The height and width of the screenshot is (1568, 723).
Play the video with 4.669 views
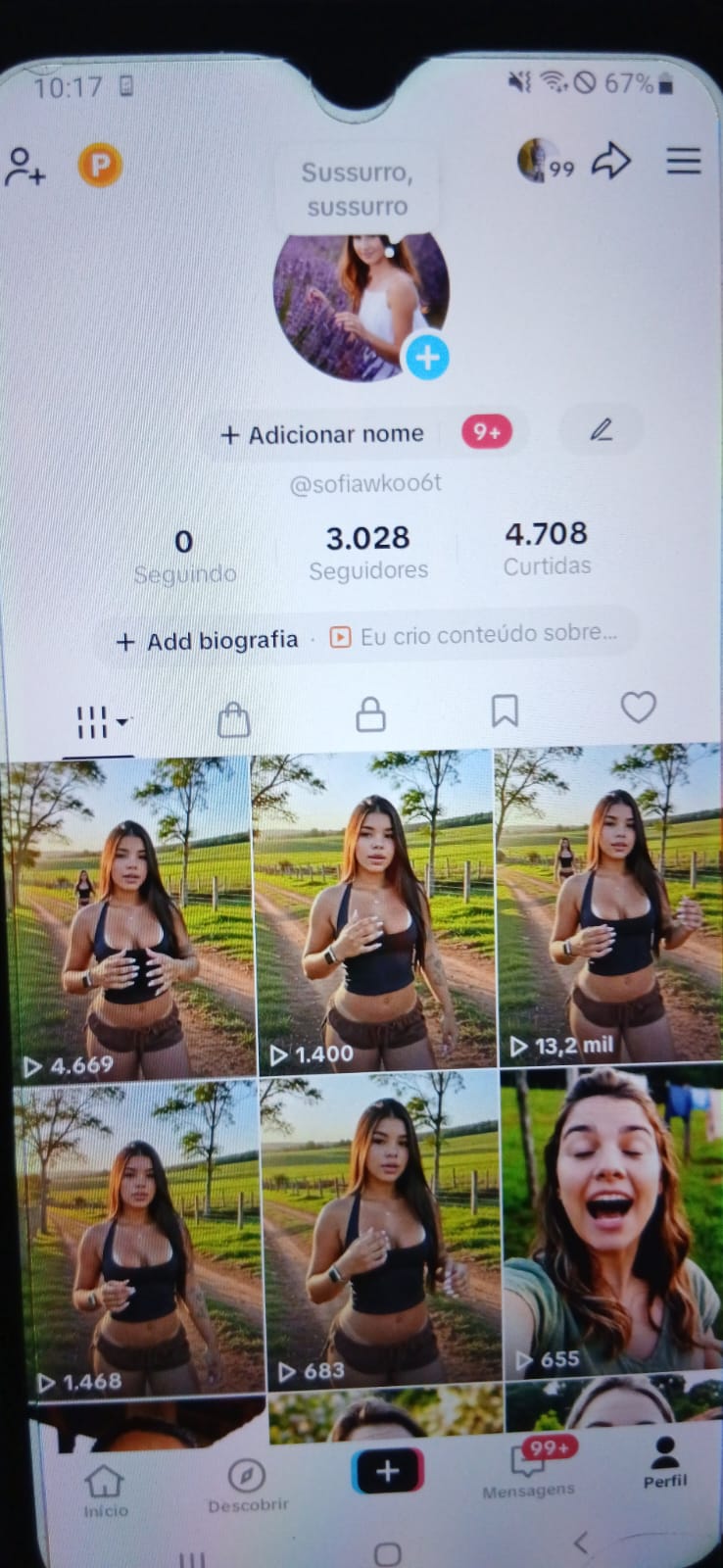pos(127,921)
